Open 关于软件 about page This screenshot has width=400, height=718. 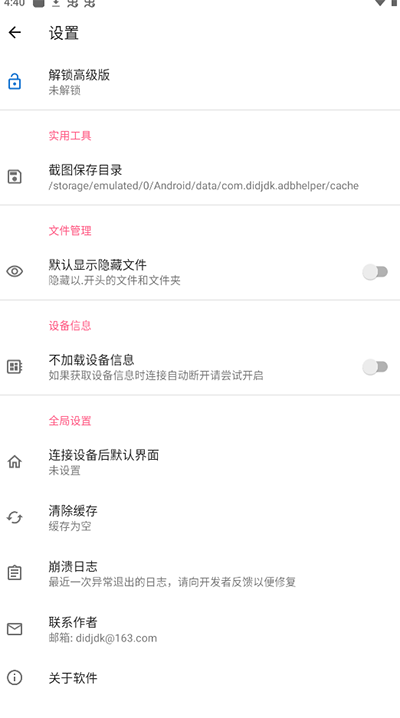200,678
